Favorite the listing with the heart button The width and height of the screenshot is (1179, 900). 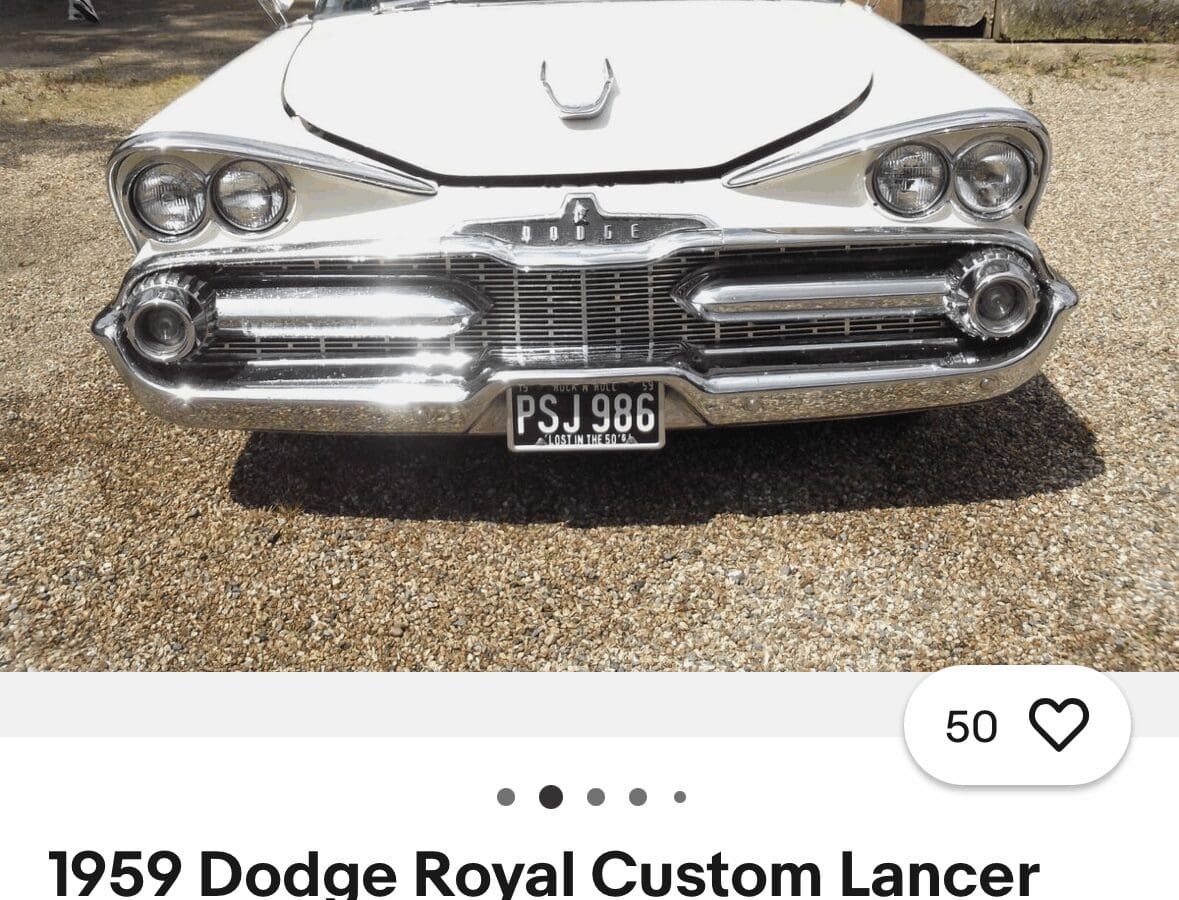click(x=1058, y=725)
